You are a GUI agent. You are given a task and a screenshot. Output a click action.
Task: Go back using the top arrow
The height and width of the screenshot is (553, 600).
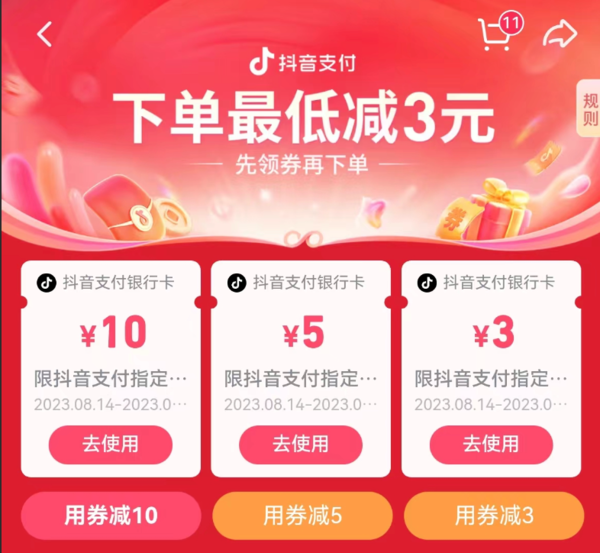44,34
